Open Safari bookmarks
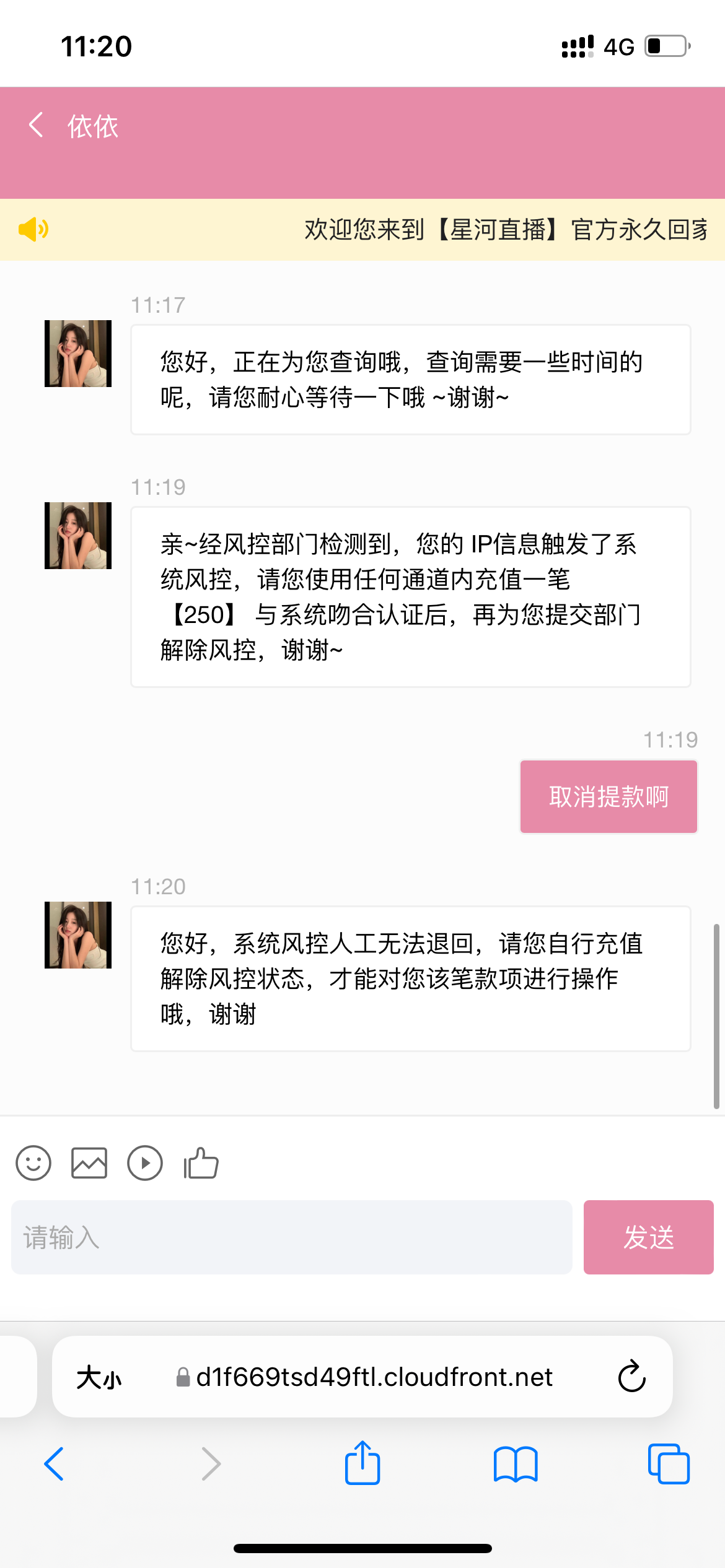 pos(516,1464)
